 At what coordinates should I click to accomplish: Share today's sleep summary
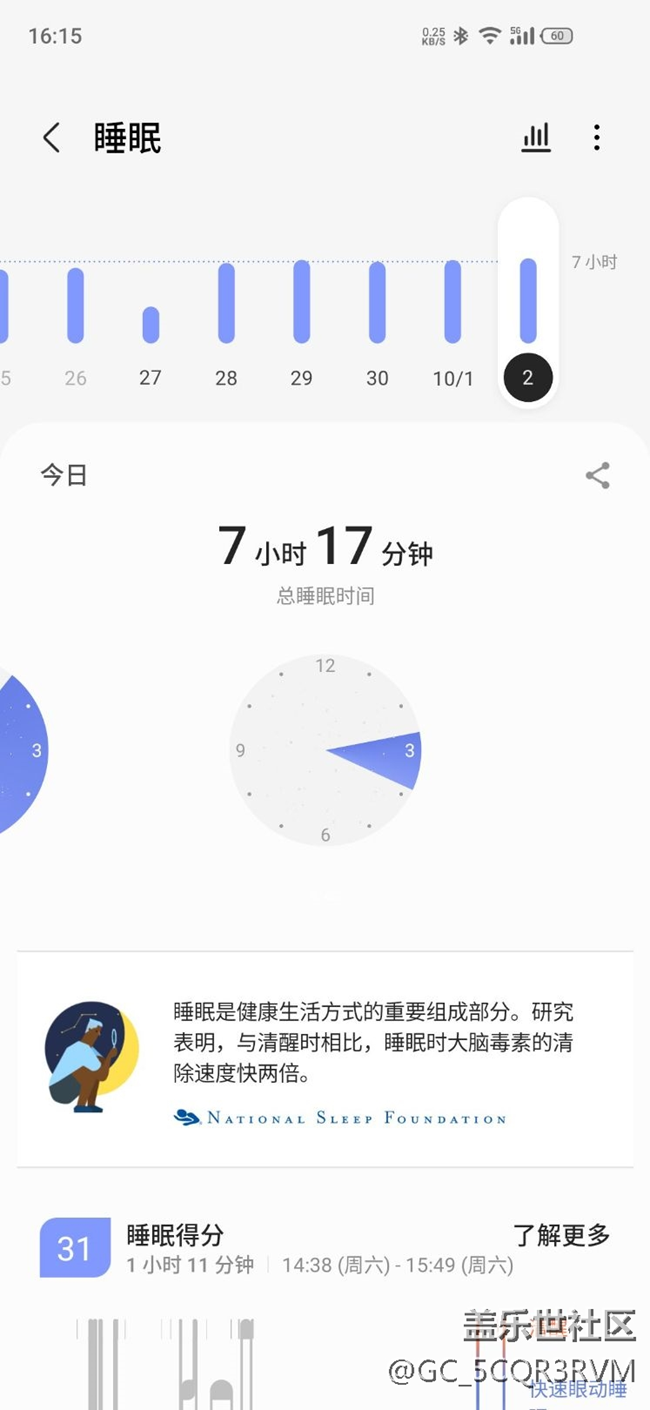(x=597, y=476)
